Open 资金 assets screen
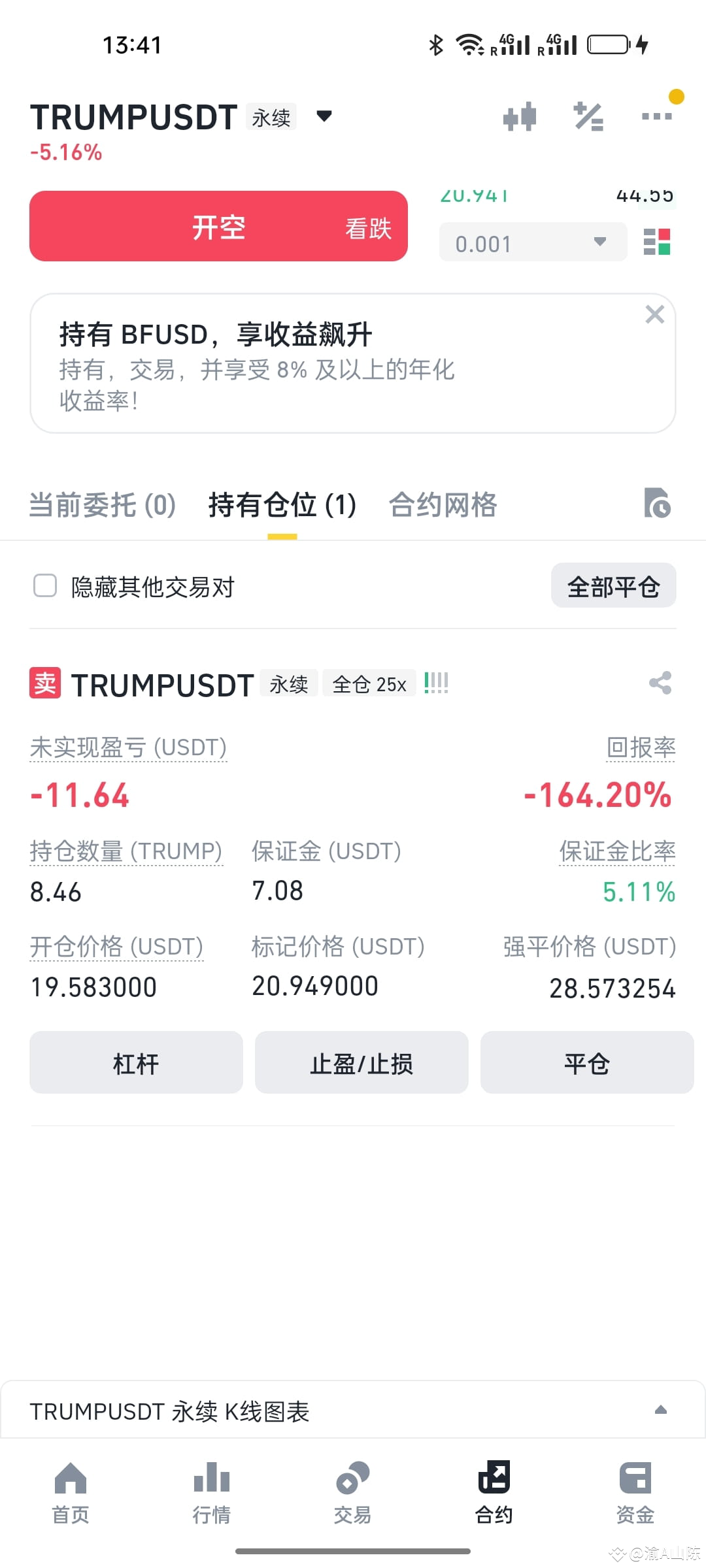Screen dimensions: 706x1568 [x=635, y=1496]
